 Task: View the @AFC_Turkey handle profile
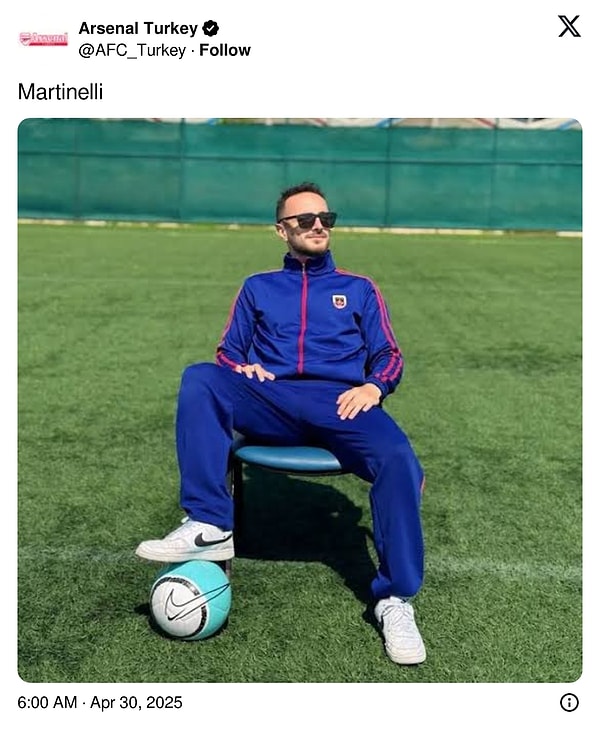(132, 50)
